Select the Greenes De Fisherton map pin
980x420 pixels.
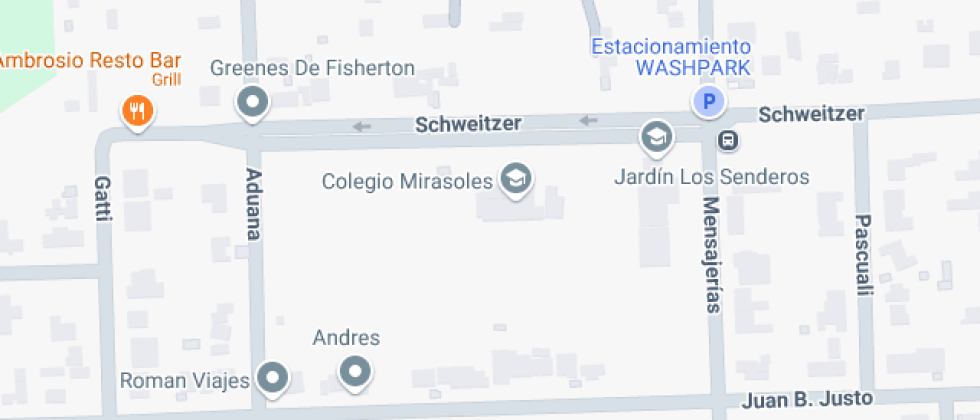[x=252, y=101]
